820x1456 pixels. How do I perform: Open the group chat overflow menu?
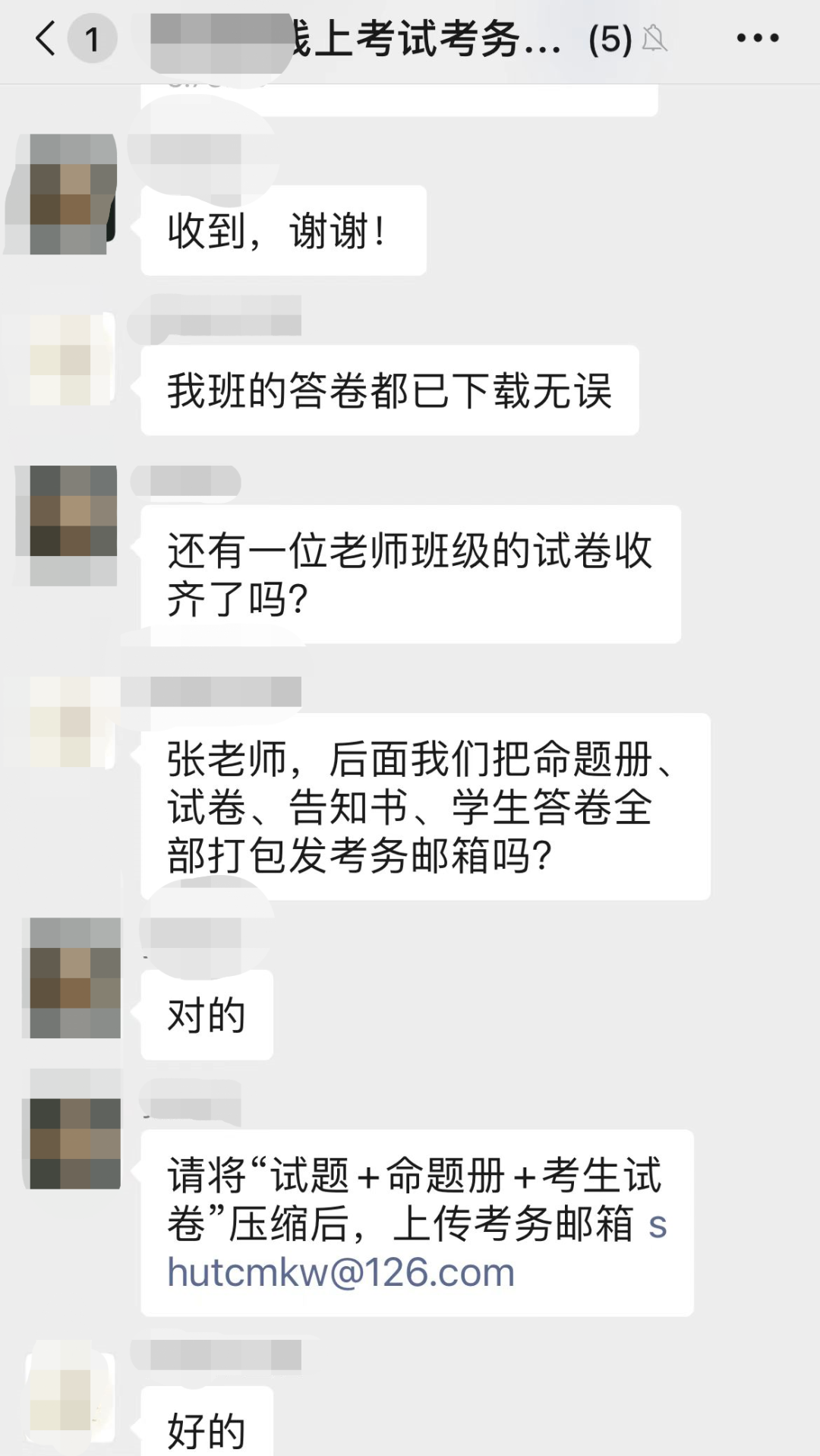757,38
